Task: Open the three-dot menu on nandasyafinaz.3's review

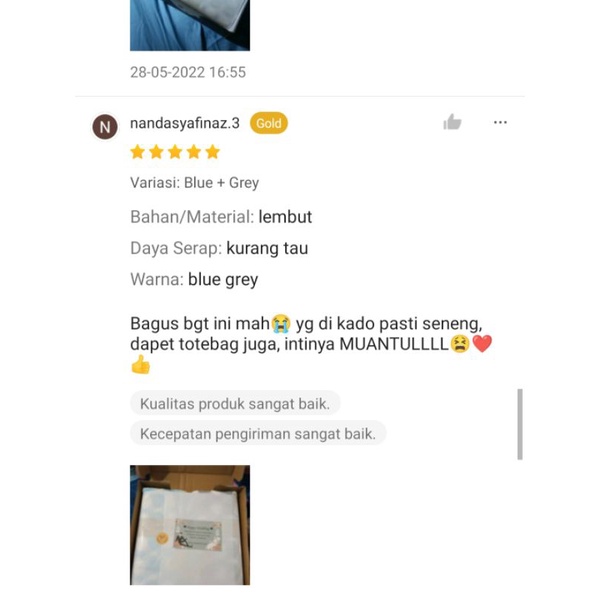Action: (x=500, y=122)
